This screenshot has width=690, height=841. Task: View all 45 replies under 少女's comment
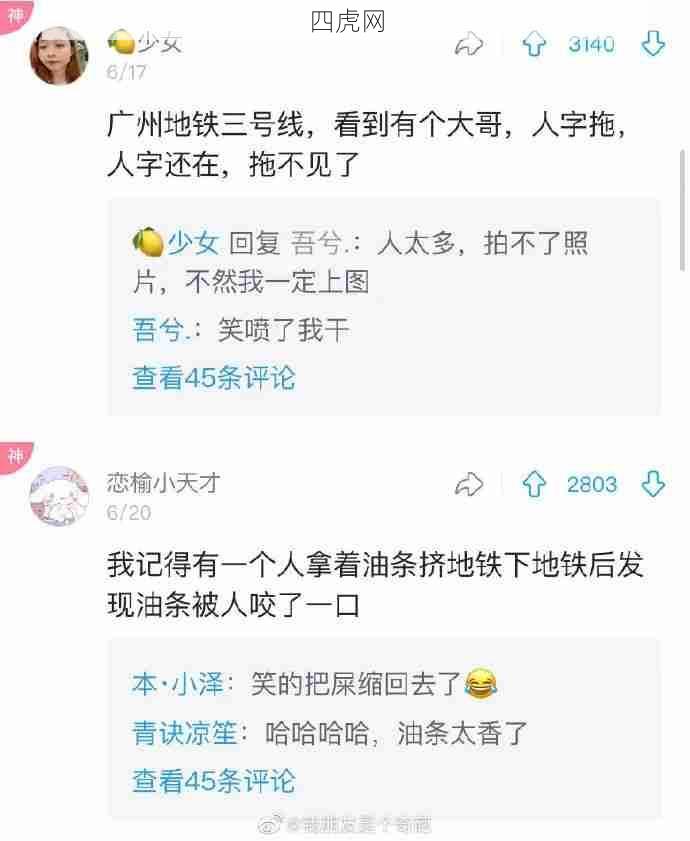coord(214,377)
